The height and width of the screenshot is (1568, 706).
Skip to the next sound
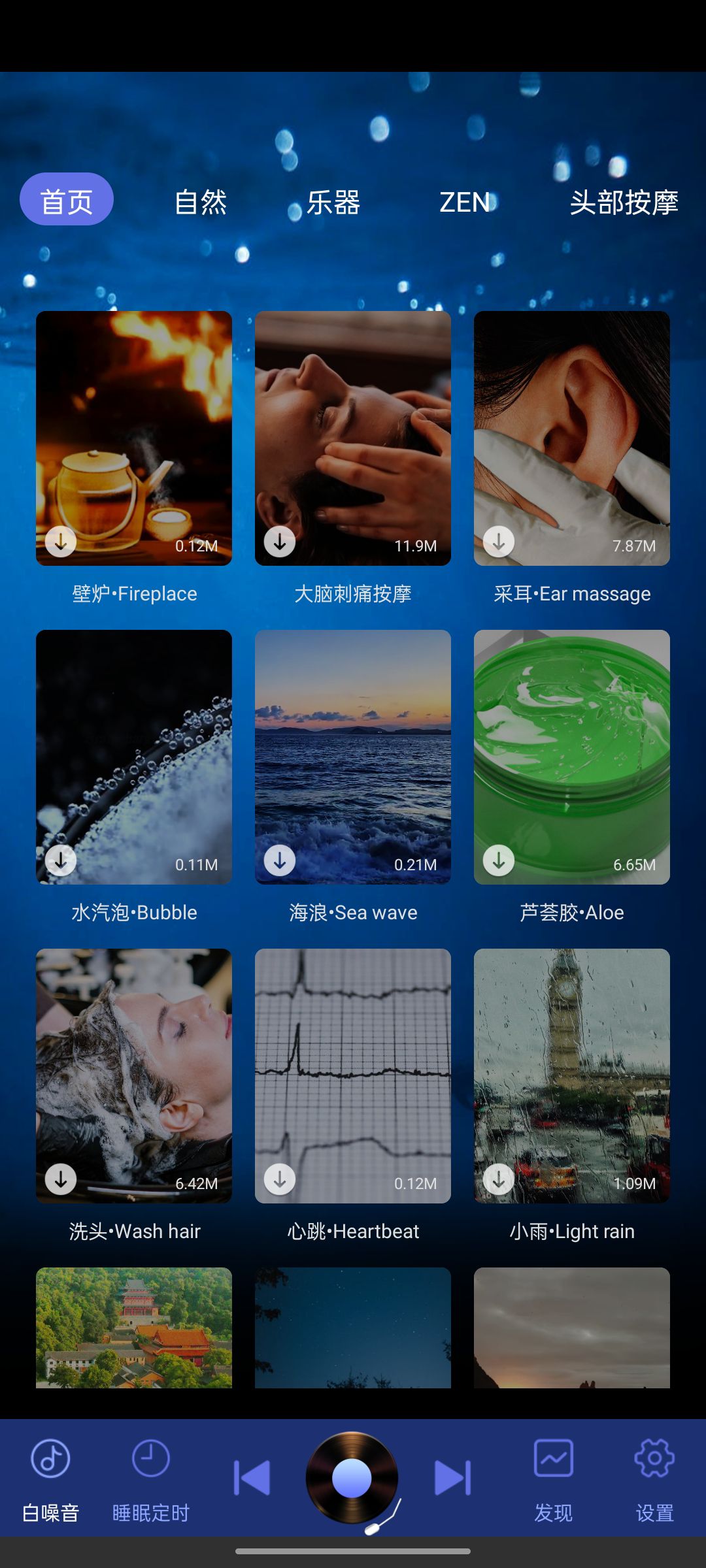click(452, 1478)
